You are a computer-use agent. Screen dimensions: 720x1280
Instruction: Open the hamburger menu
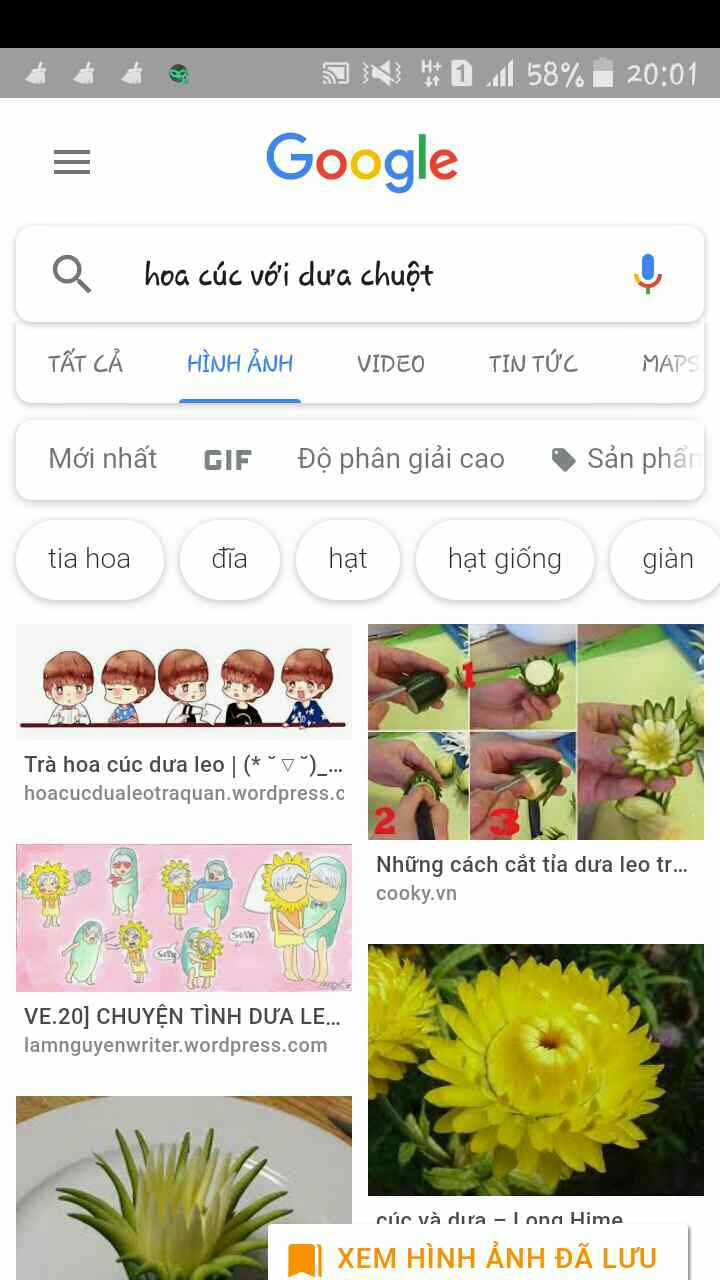[72, 162]
